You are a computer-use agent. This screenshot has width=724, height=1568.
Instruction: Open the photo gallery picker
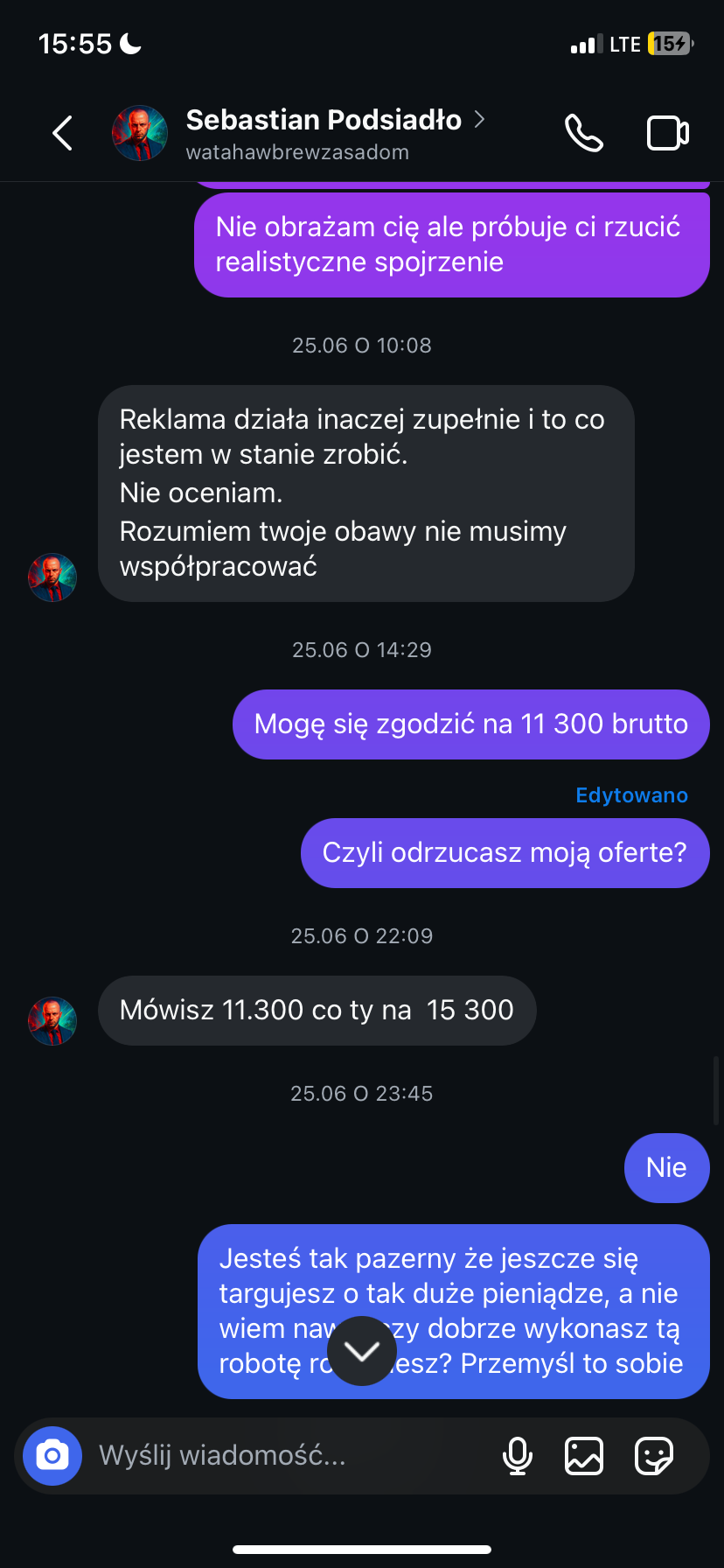[x=584, y=1456]
